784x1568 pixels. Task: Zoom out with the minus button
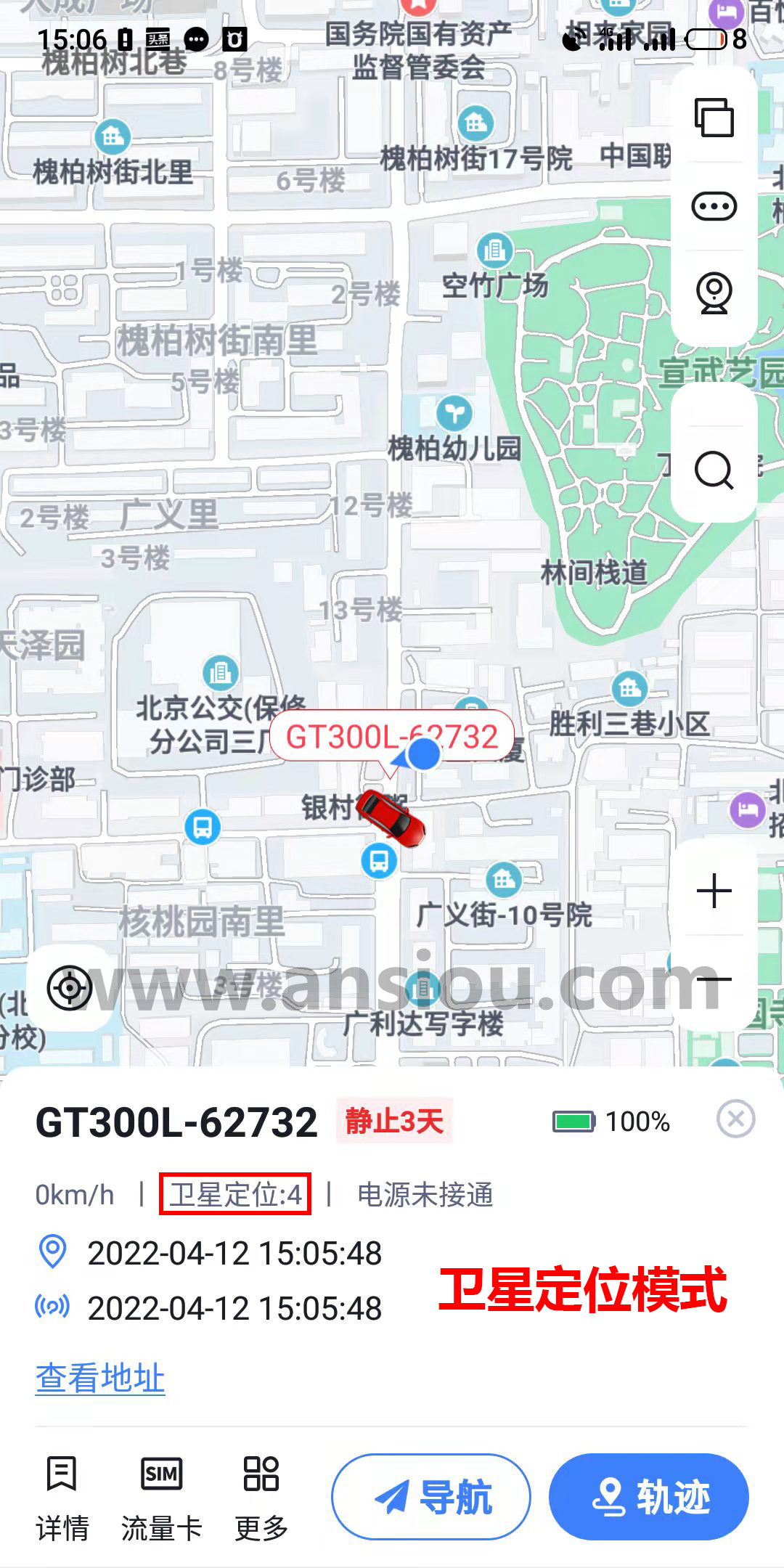point(714,980)
